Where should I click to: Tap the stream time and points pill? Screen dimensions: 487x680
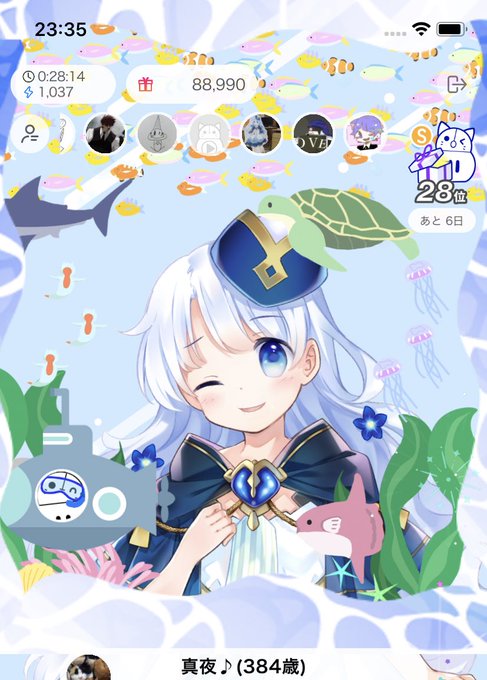coord(63,84)
